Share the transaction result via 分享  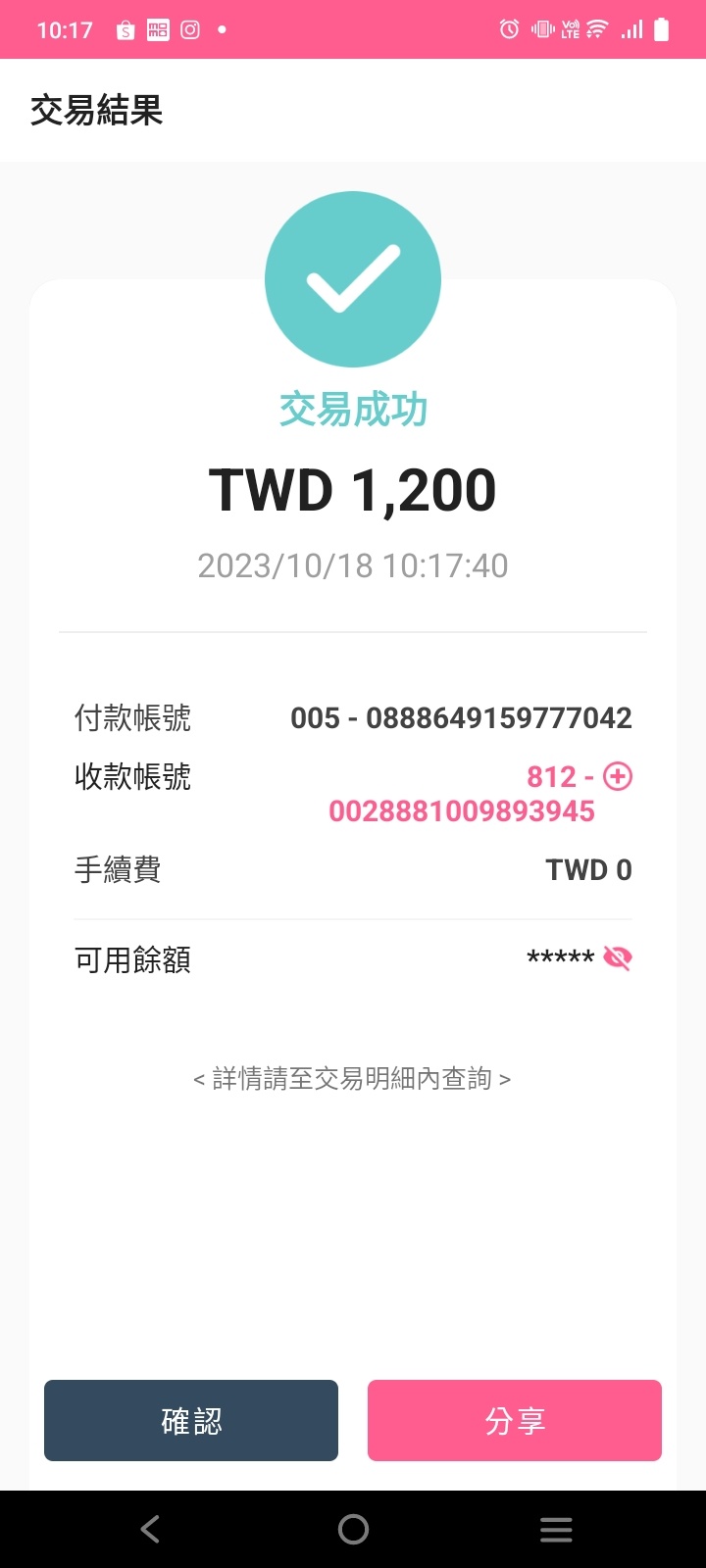point(515,1420)
